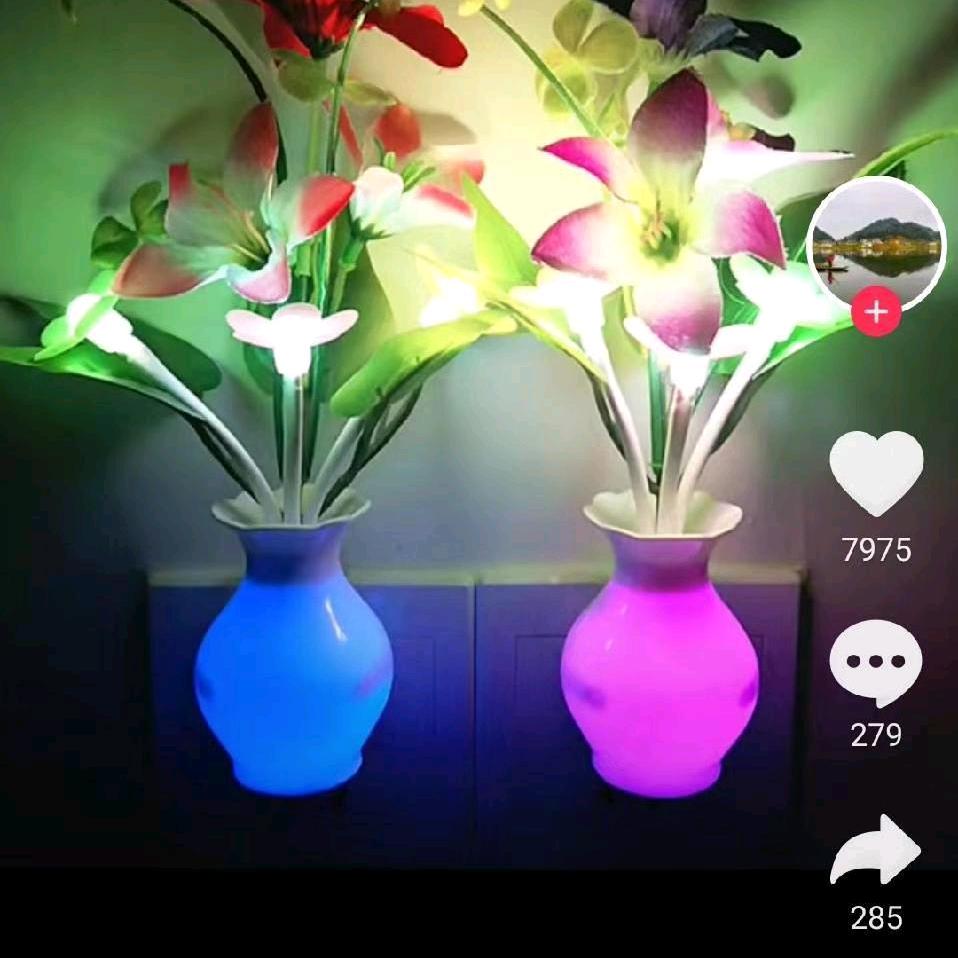The width and height of the screenshot is (958, 958).
Task: Like this video with the heart icon
Action: pos(876,474)
